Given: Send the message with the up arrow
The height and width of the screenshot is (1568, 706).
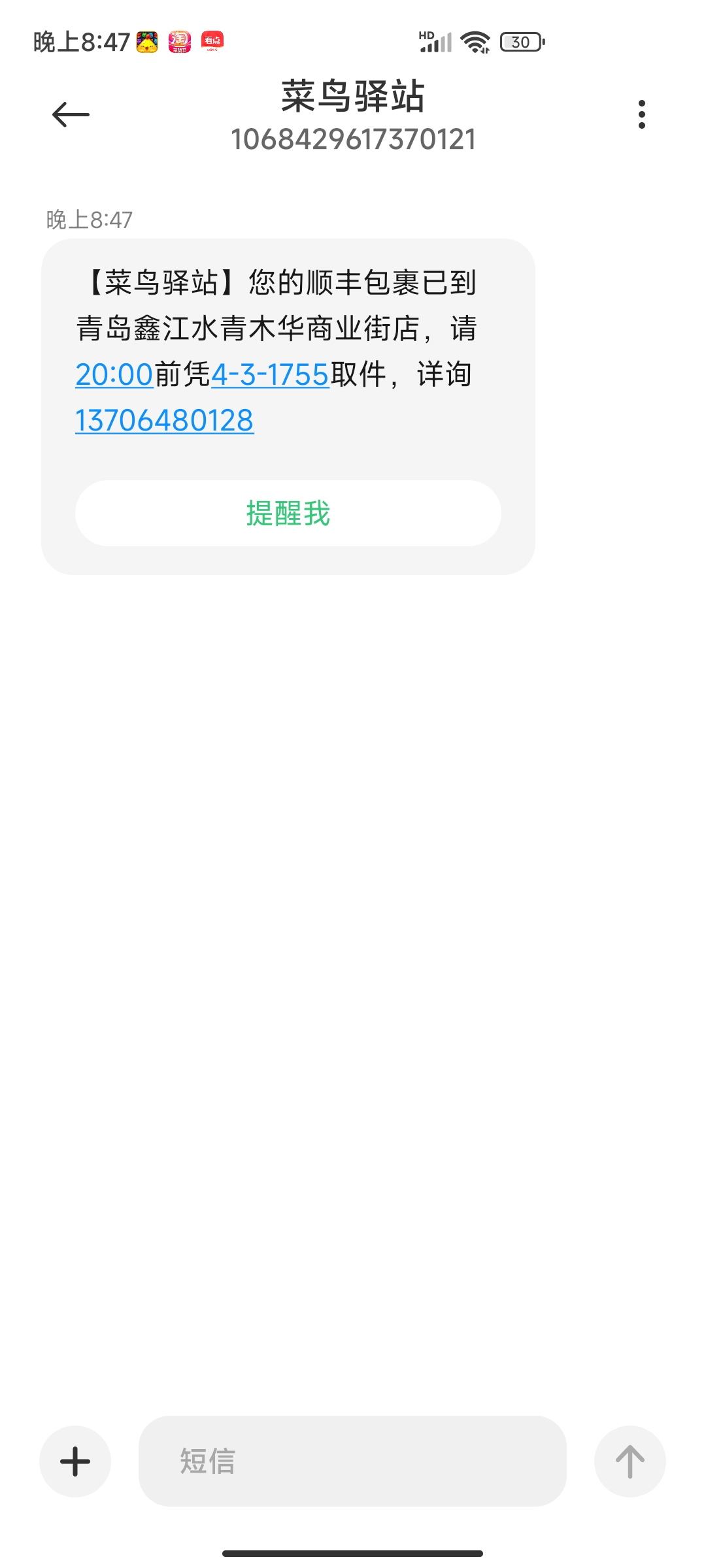Looking at the screenshot, I should [x=630, y=1462].
